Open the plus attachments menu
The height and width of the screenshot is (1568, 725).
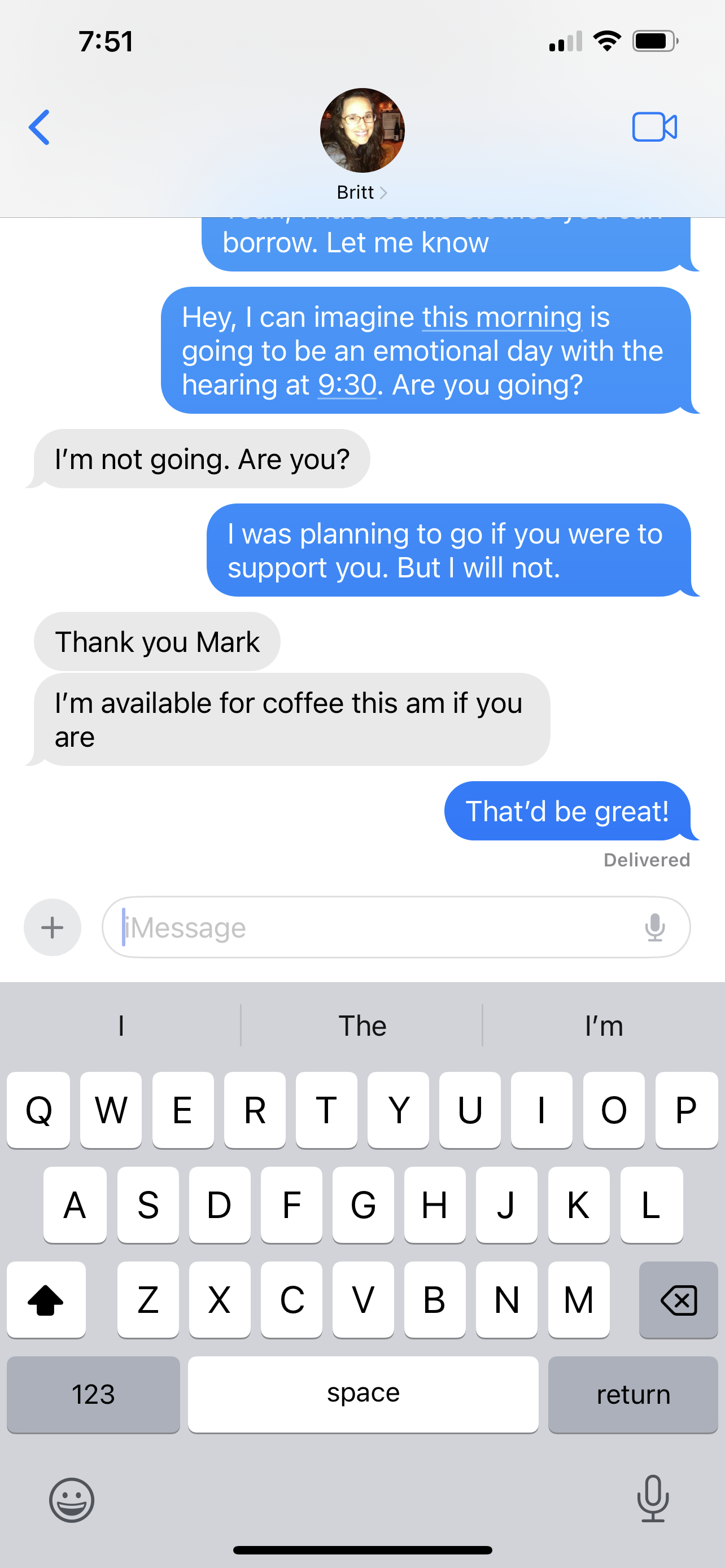[53, 927]
